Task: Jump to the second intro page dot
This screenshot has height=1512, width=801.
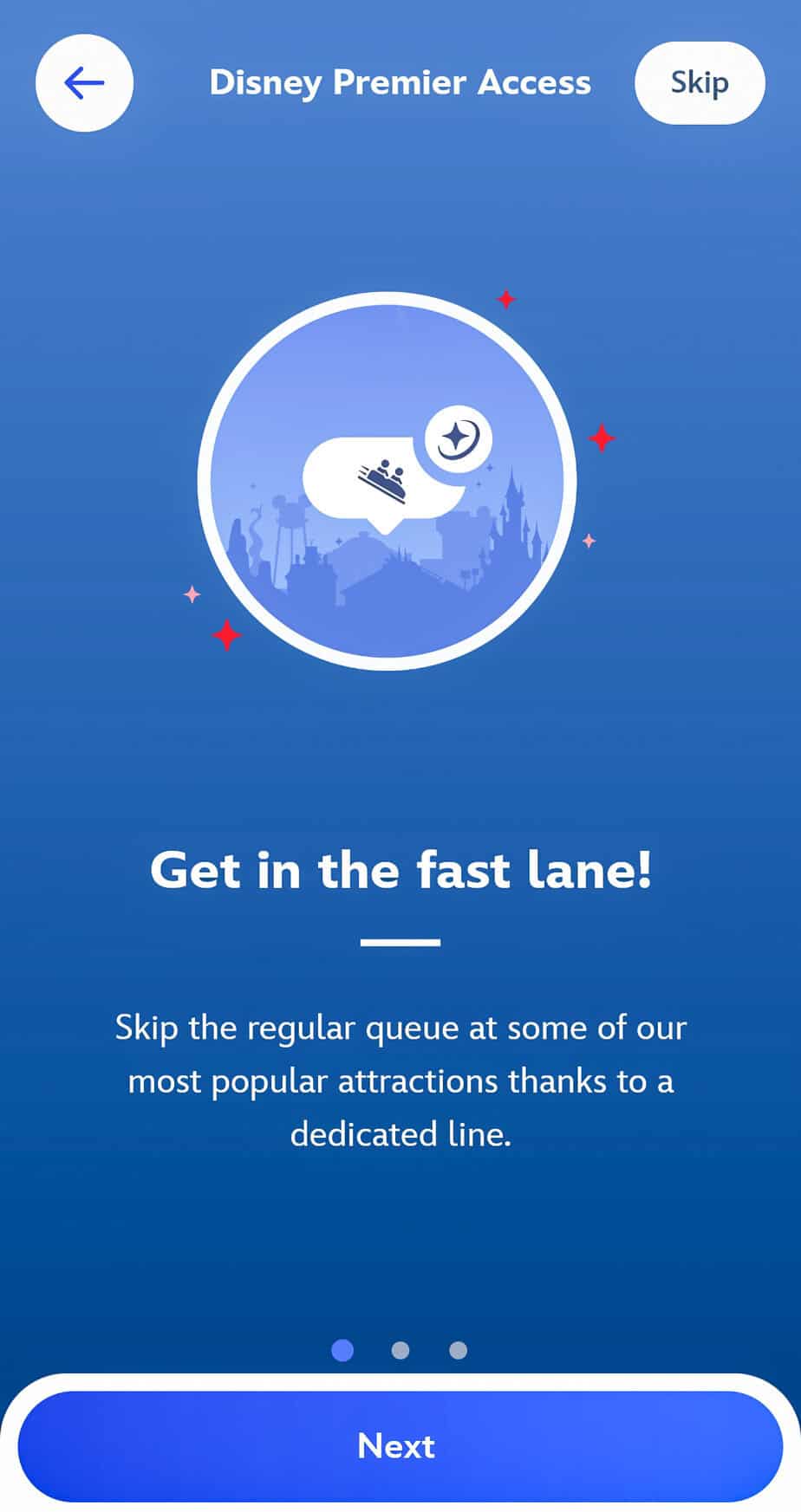Action: tap(400, 1350)
